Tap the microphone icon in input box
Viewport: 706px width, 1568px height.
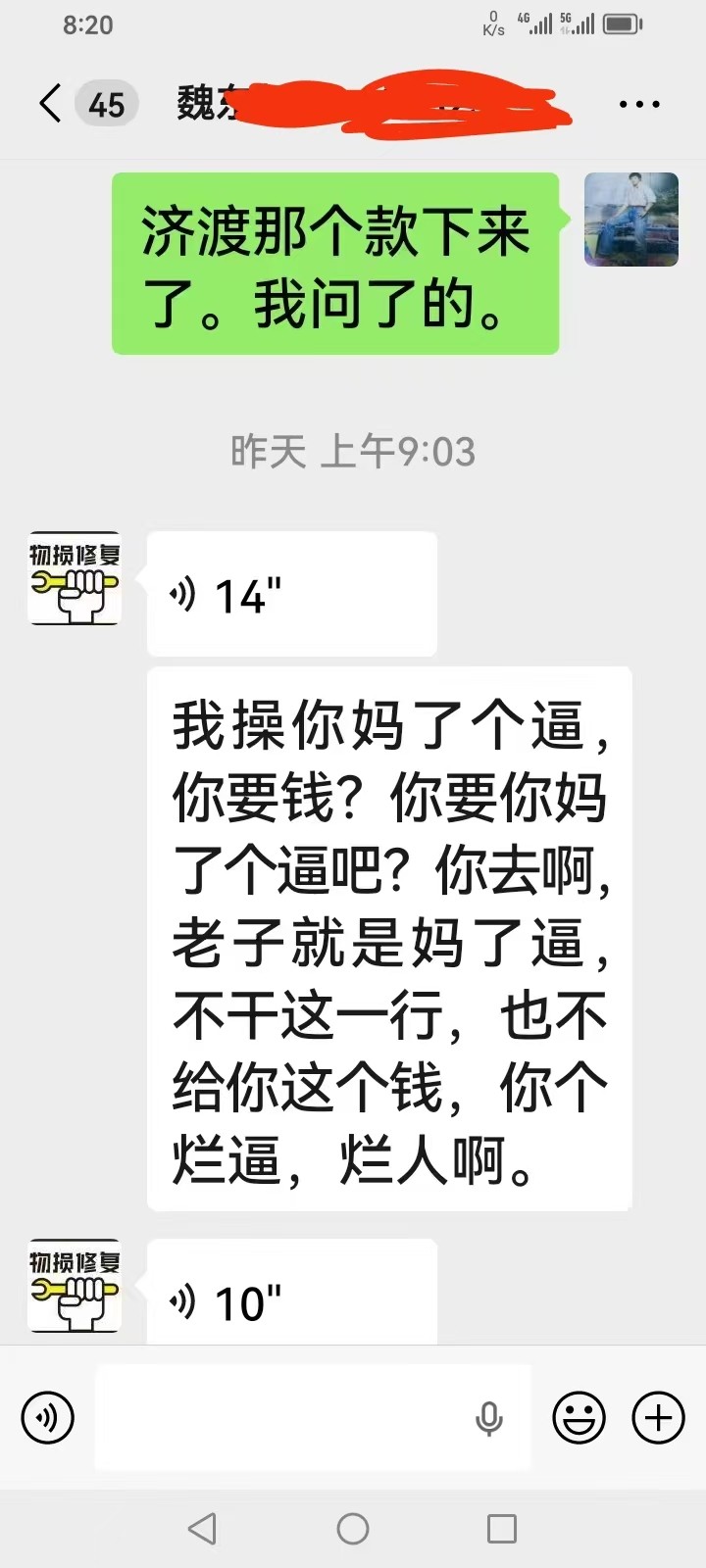click(489, 1418)
